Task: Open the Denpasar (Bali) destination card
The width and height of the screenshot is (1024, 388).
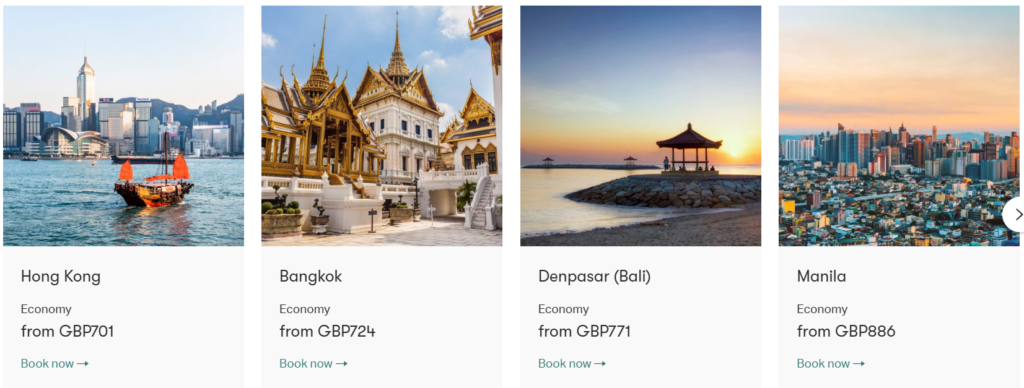Action: pos(641,197)
